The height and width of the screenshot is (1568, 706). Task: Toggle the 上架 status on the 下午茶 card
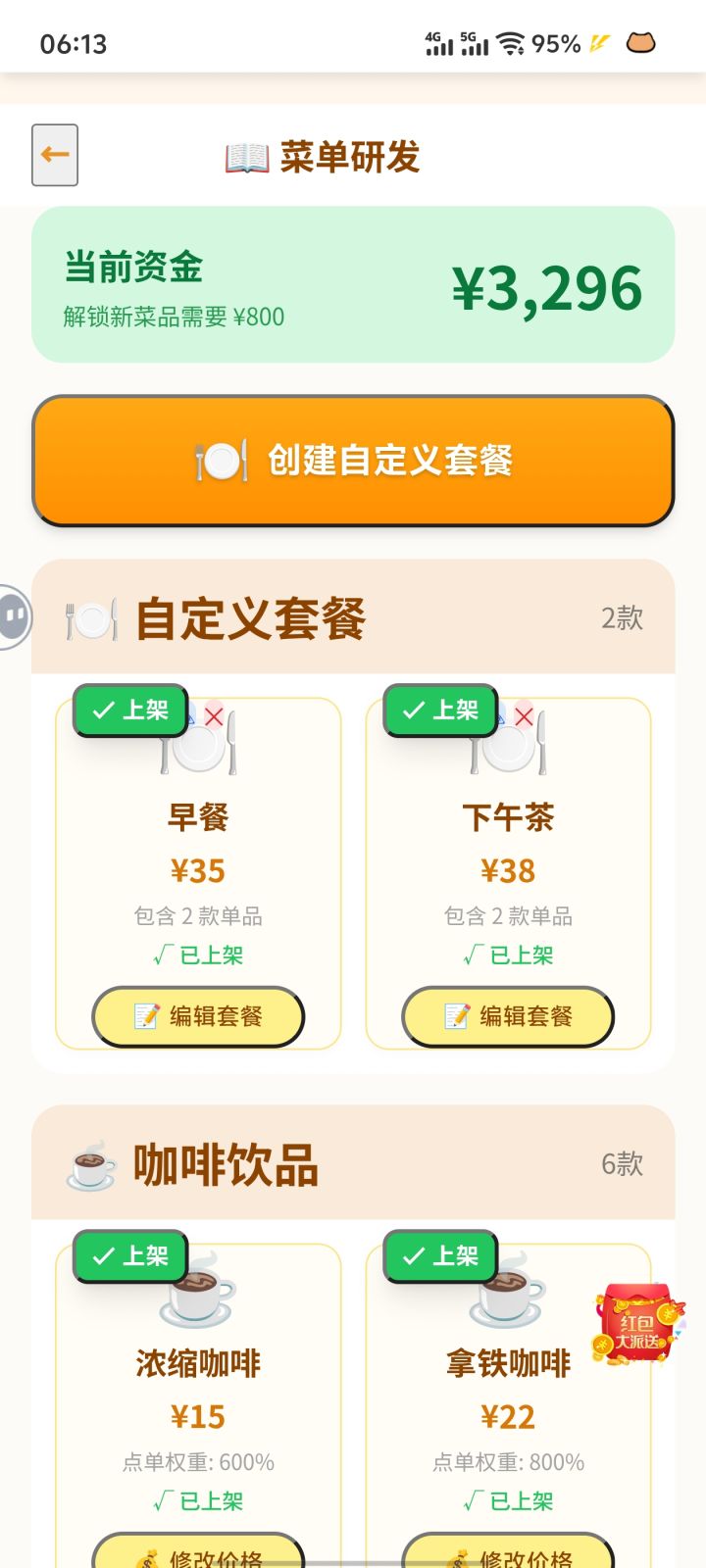[438, 710]
